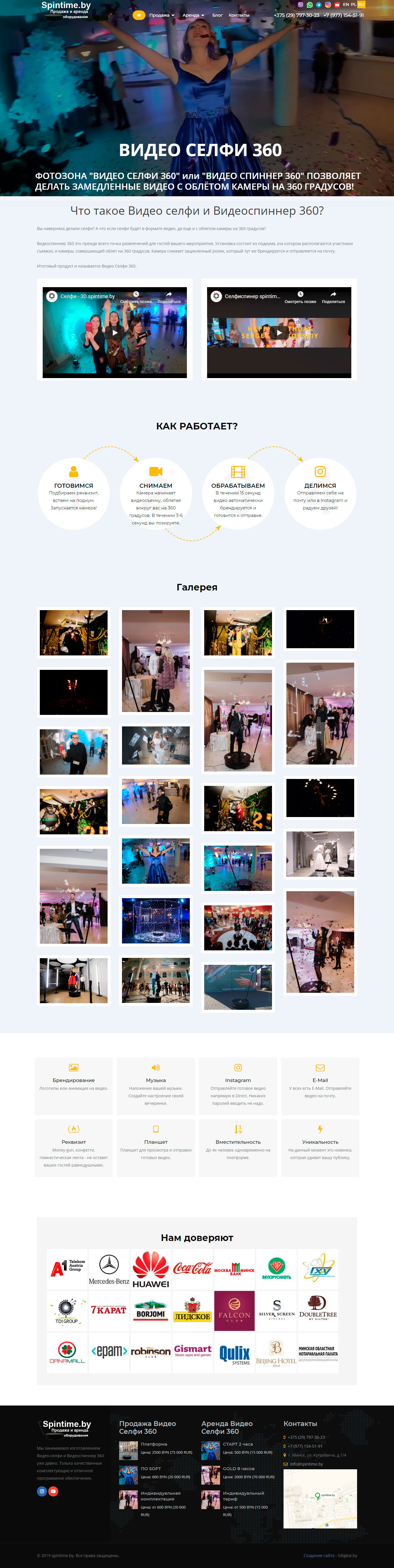Go to Контакты in top menu
Viewport: 394px width, 1568px height.
pyautogui.click(x=239, y=15)
